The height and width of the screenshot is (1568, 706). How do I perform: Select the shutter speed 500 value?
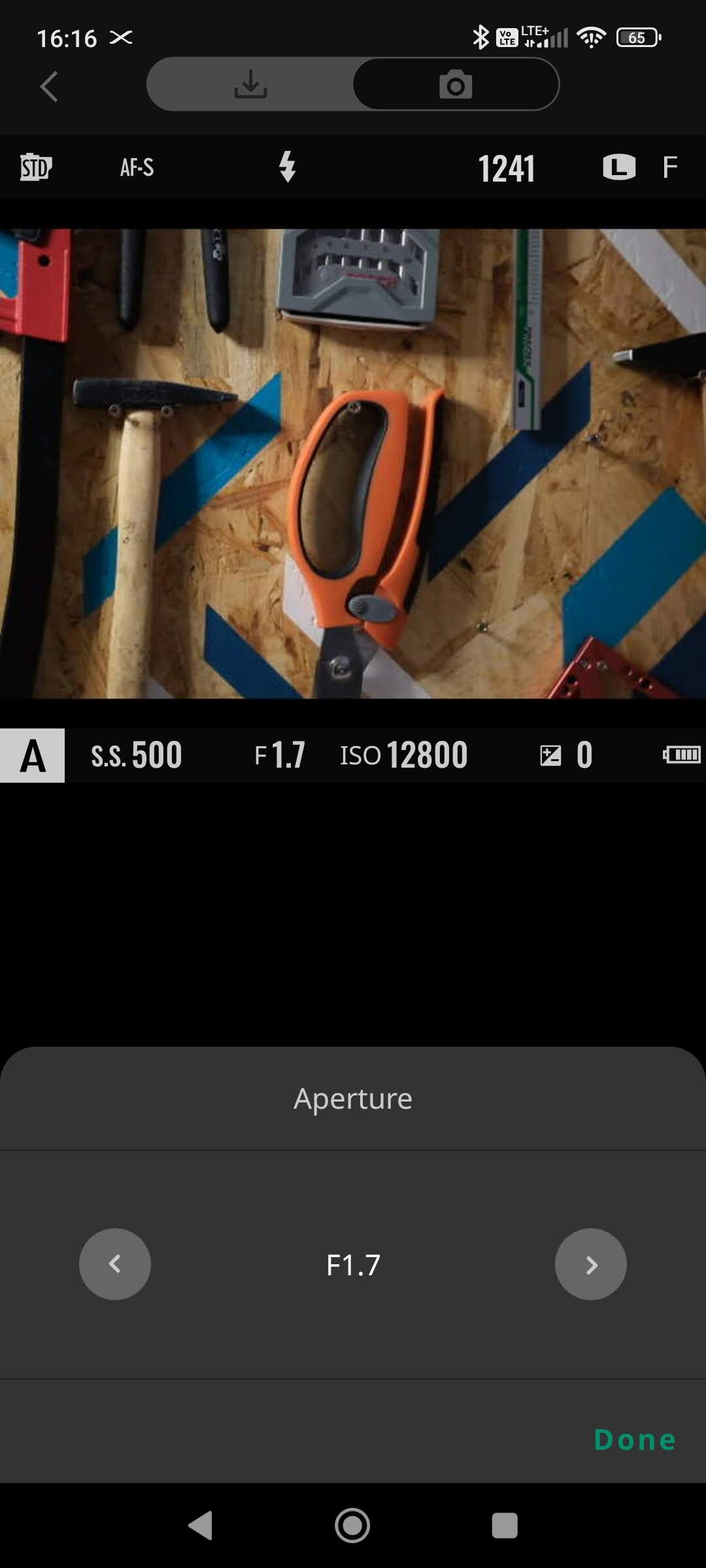[137, 755]
